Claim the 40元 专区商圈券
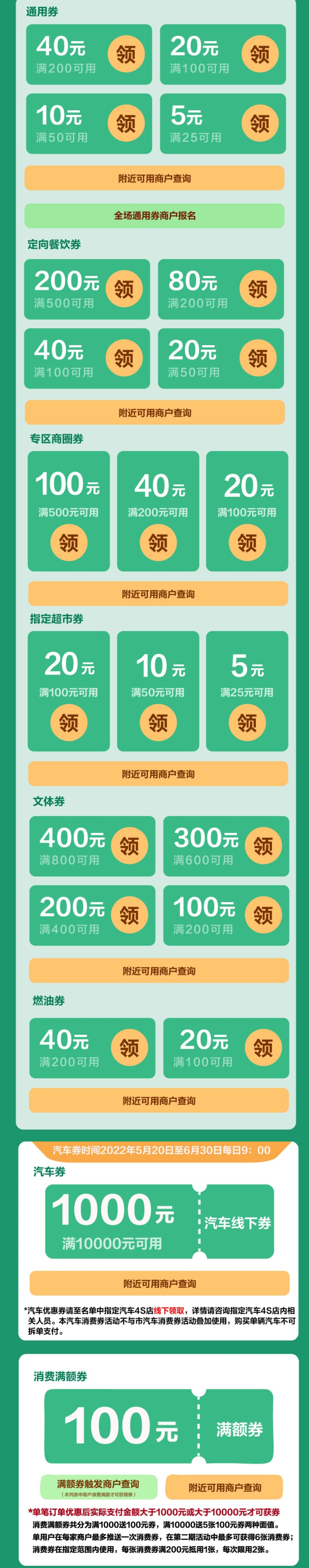The image size is (309, 1568). tap(158, 542)
